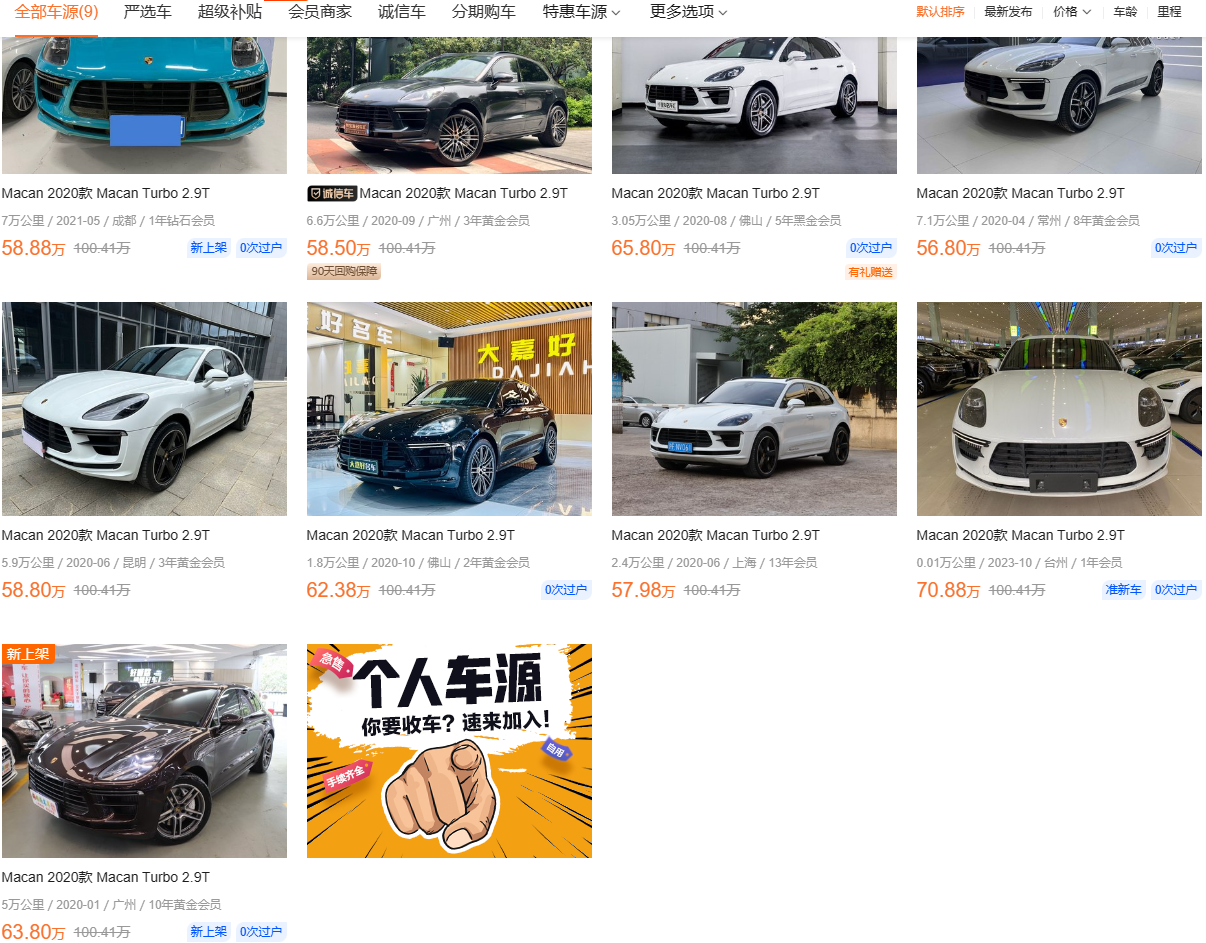
Task: Switch to the 严选车 tab
Action: [x=147, y=12]
